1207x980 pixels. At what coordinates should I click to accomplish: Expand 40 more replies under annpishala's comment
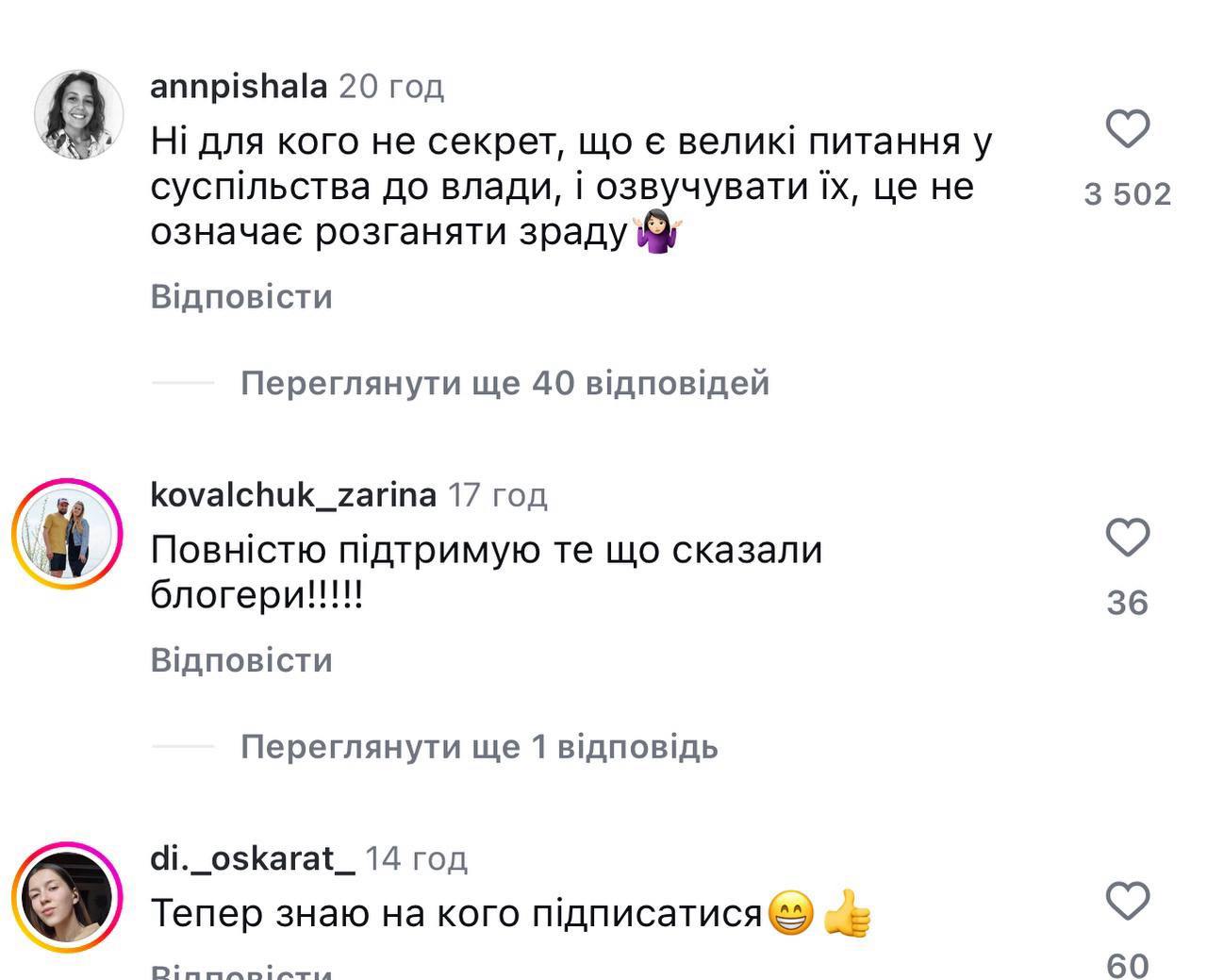click(504, 384)
